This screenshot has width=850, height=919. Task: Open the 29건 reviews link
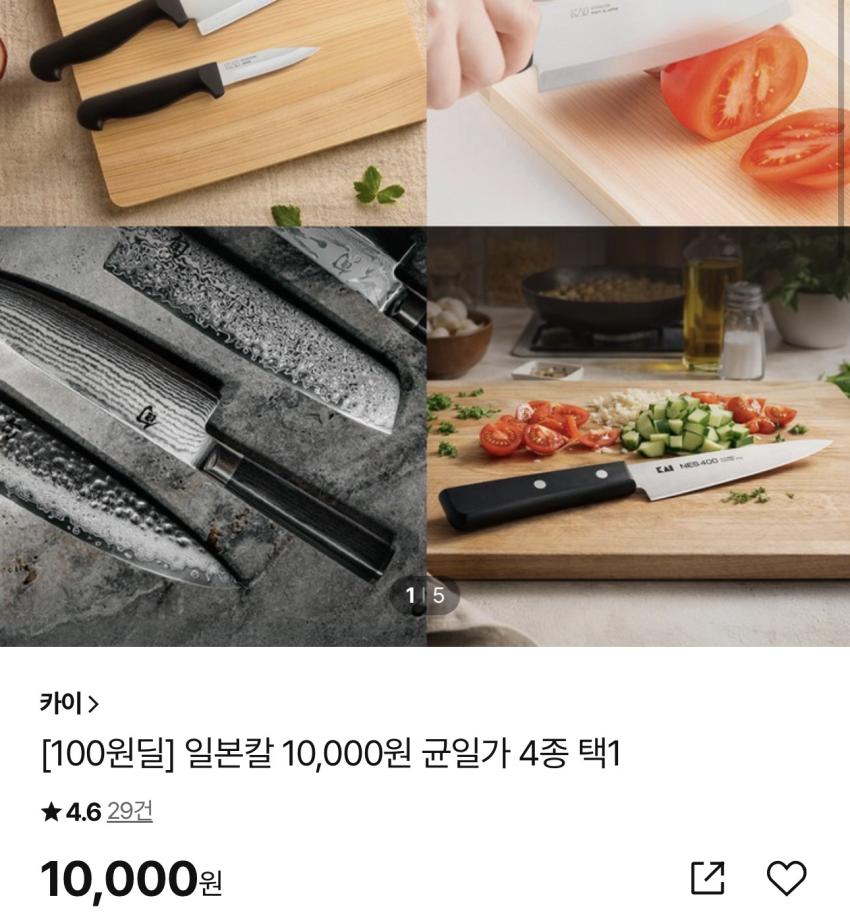(130, 811)
